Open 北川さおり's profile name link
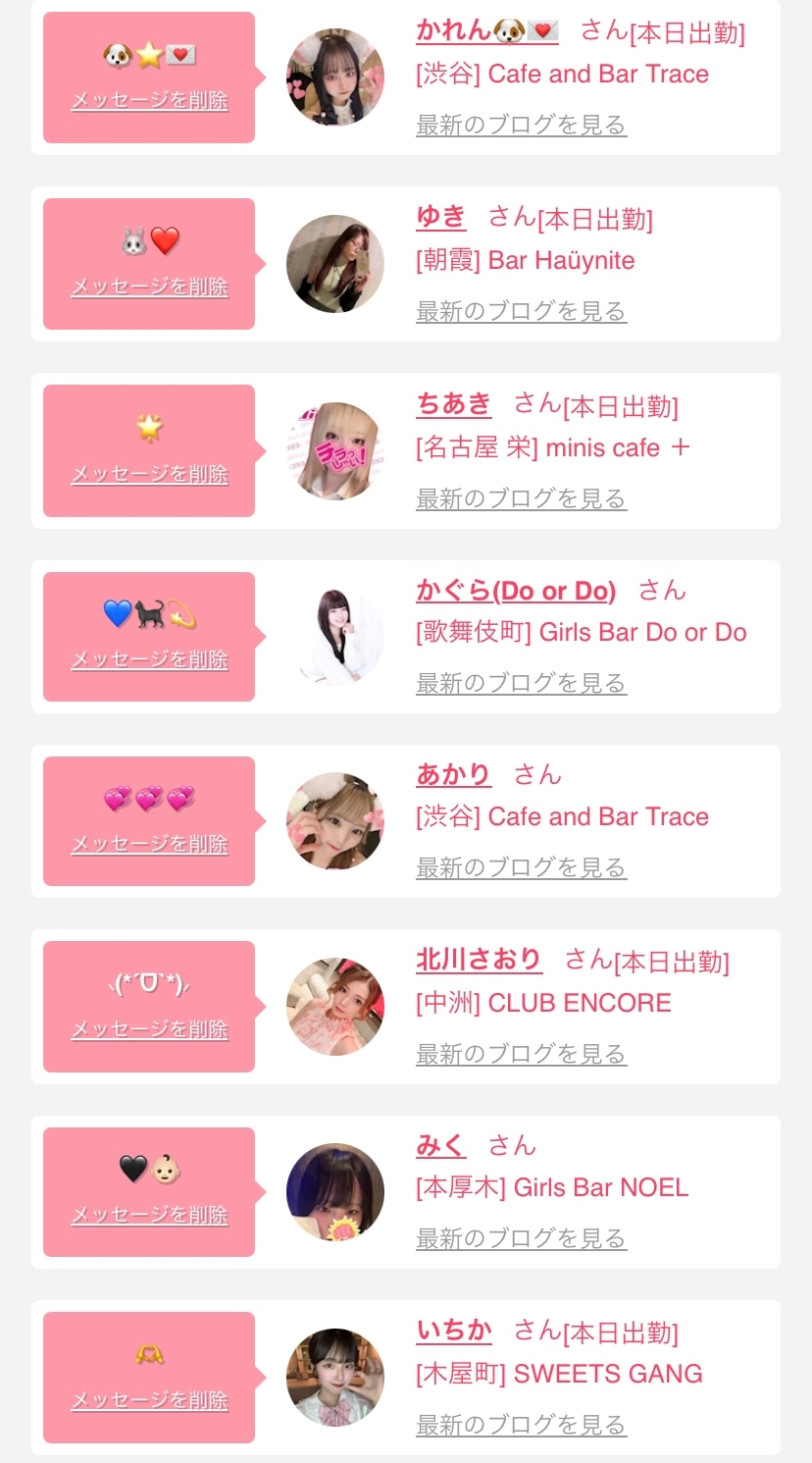This screenshot has height=1463, width=812. tap(479, 960)
